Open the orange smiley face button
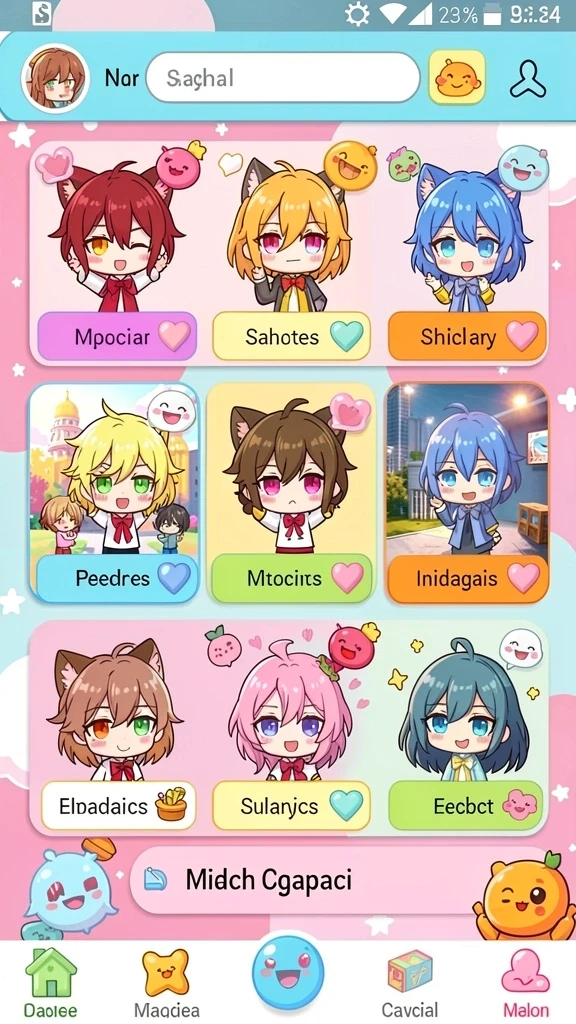 (457, 77)
